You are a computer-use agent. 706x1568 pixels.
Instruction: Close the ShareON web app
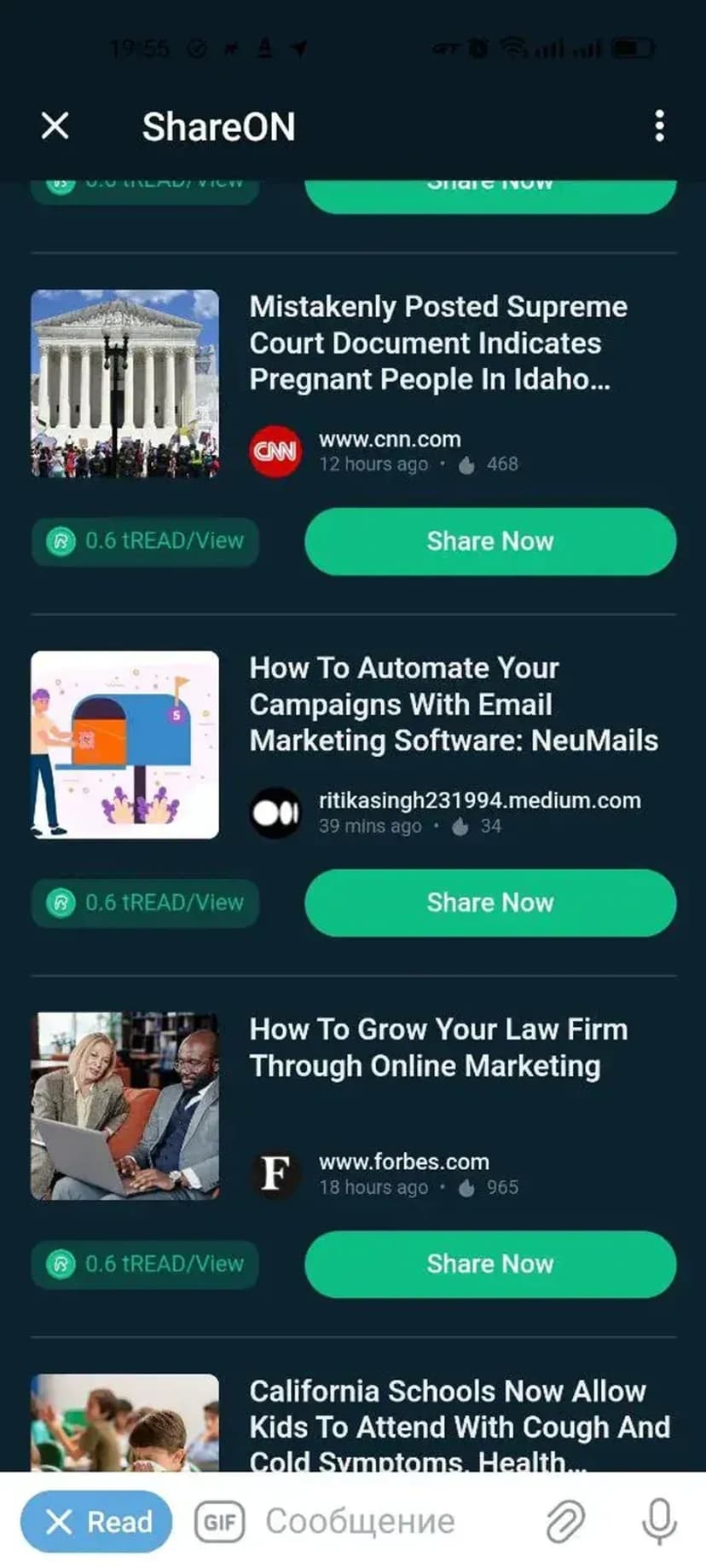pyautogui.click(x=55, y=126)
